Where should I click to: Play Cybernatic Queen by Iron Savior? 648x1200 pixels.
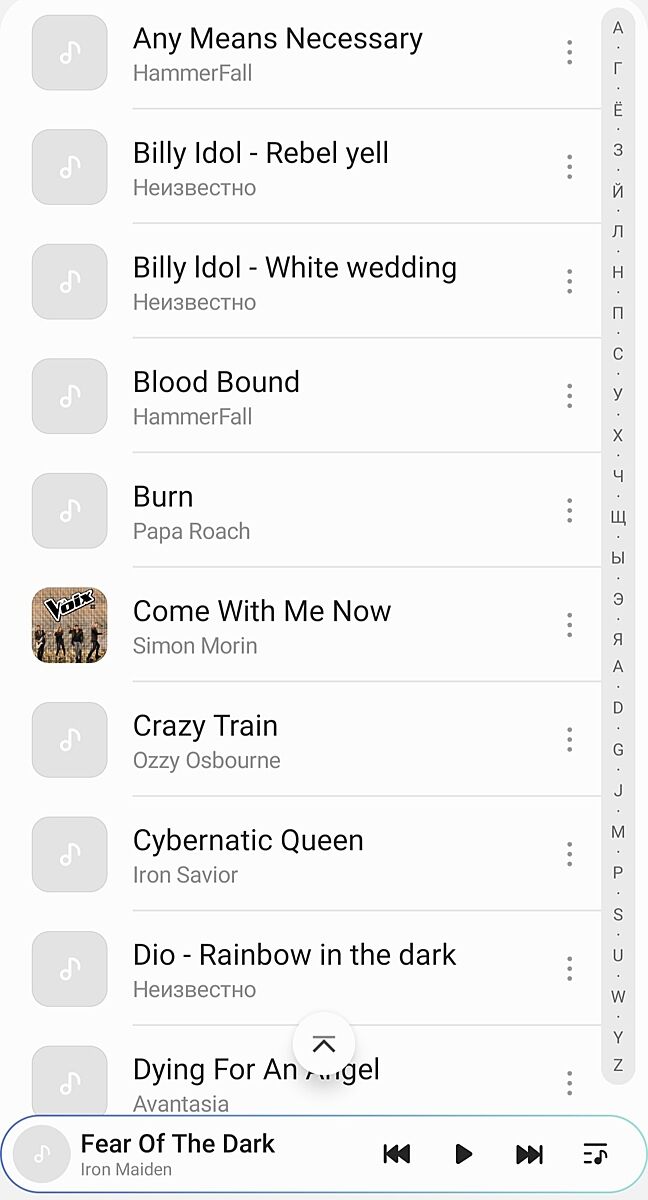point(247,855)
